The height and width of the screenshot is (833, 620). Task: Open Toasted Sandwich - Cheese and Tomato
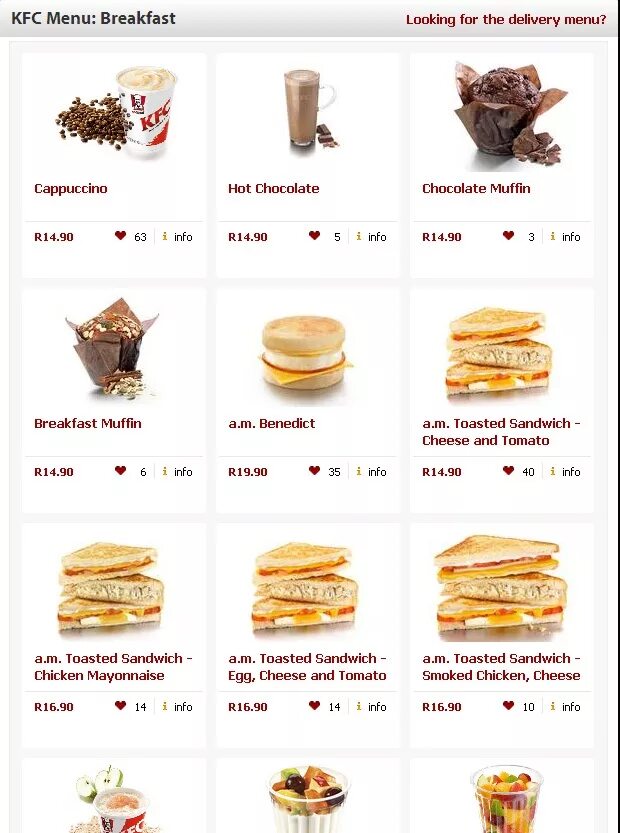tap(501, 431)
